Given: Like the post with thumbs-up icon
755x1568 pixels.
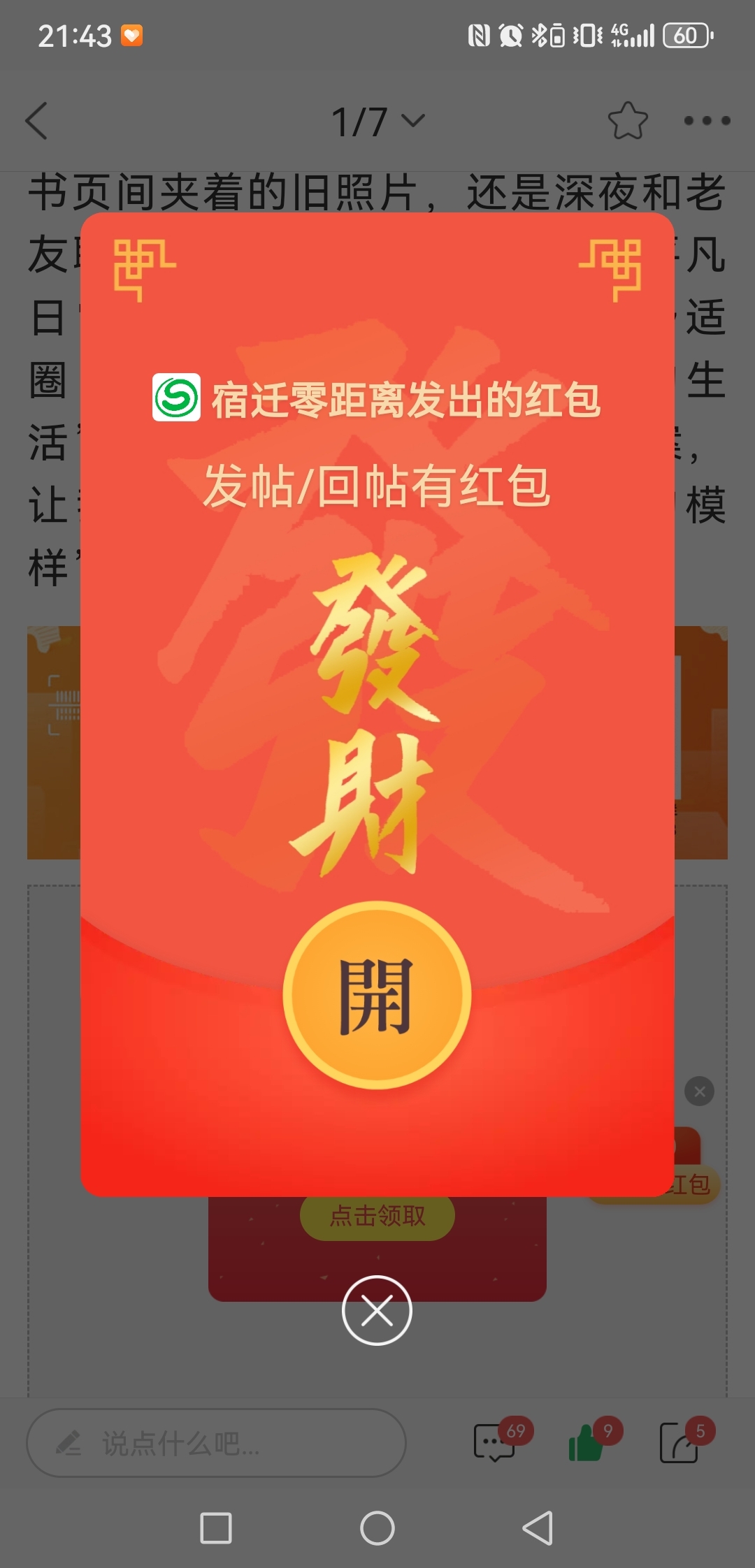Looking at the screenshot, I should [x=586, y=1442].
